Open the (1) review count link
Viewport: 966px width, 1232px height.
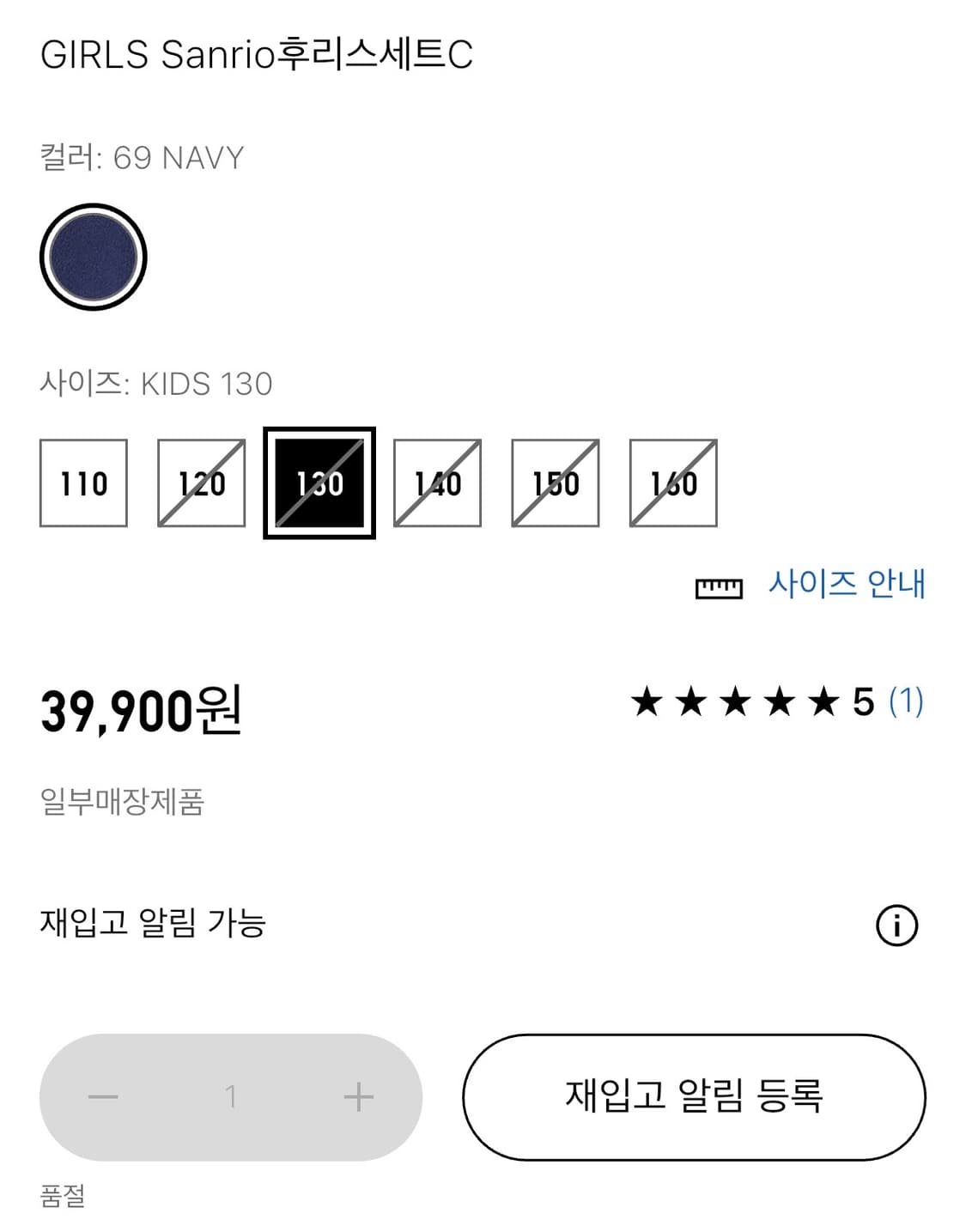click(906, 704)
